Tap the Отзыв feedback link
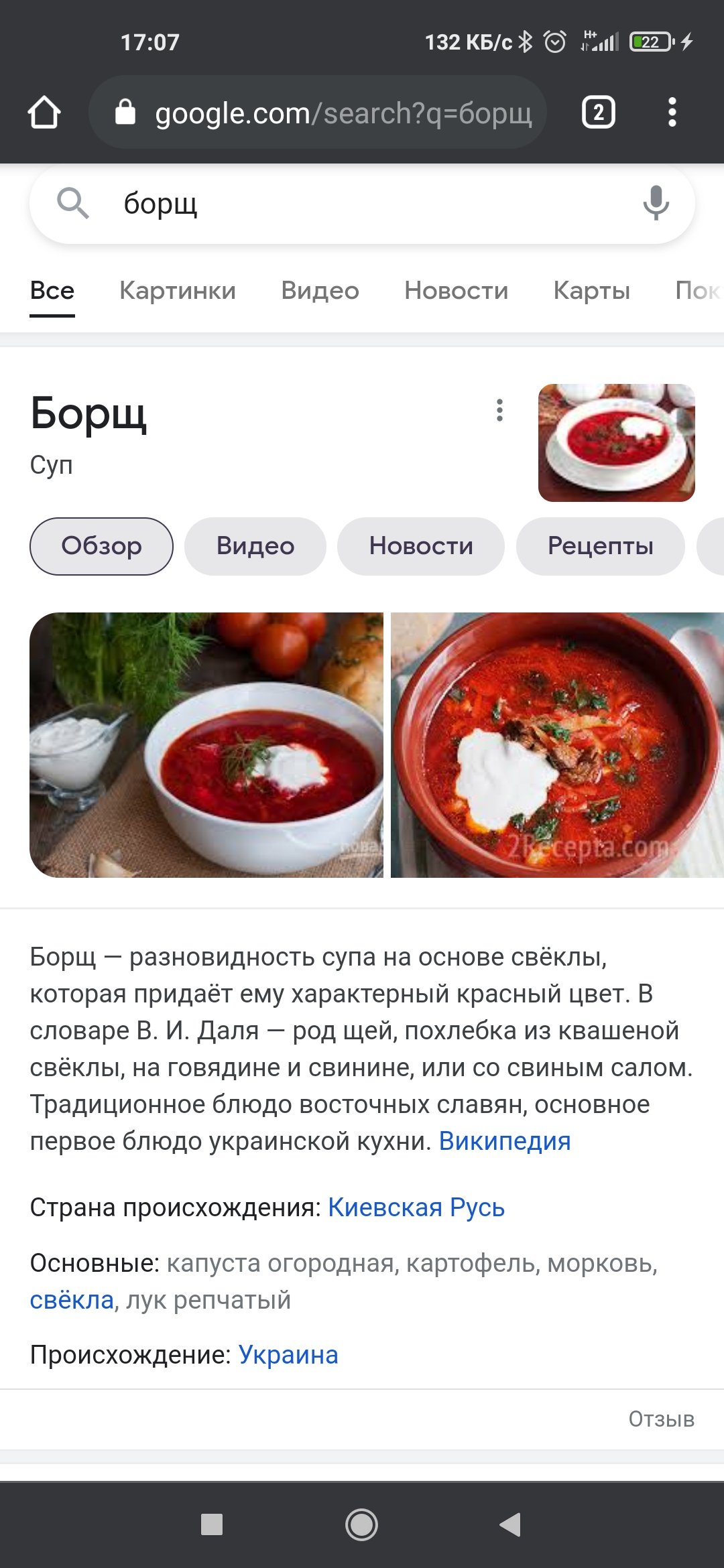Image resolution: width=724 pixels, height=1568 pixels. pyautogui.click(x=661, y=1419)
